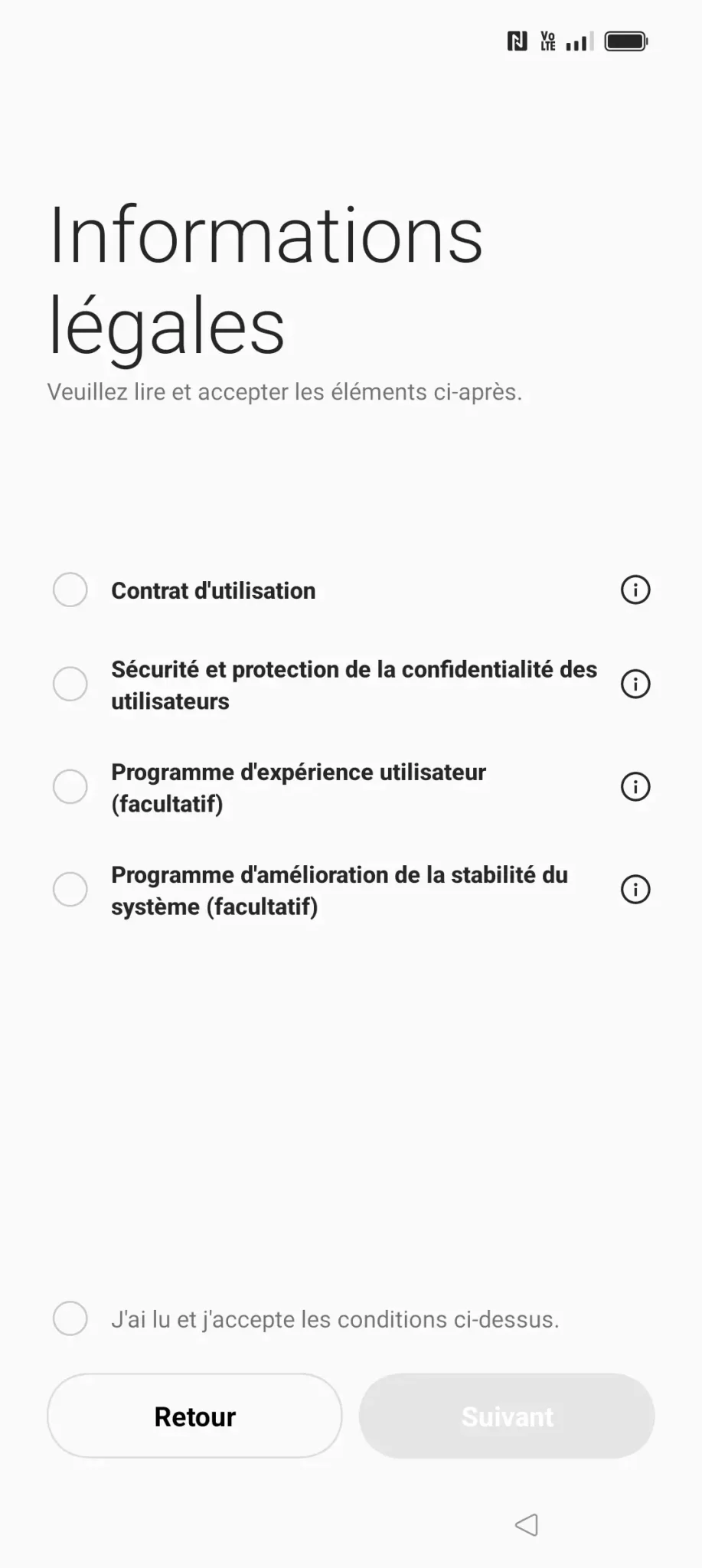The height and width of the screenshot is (1568, 702).
Task: Continue with the Suivant button
Action: [507, 1416]
